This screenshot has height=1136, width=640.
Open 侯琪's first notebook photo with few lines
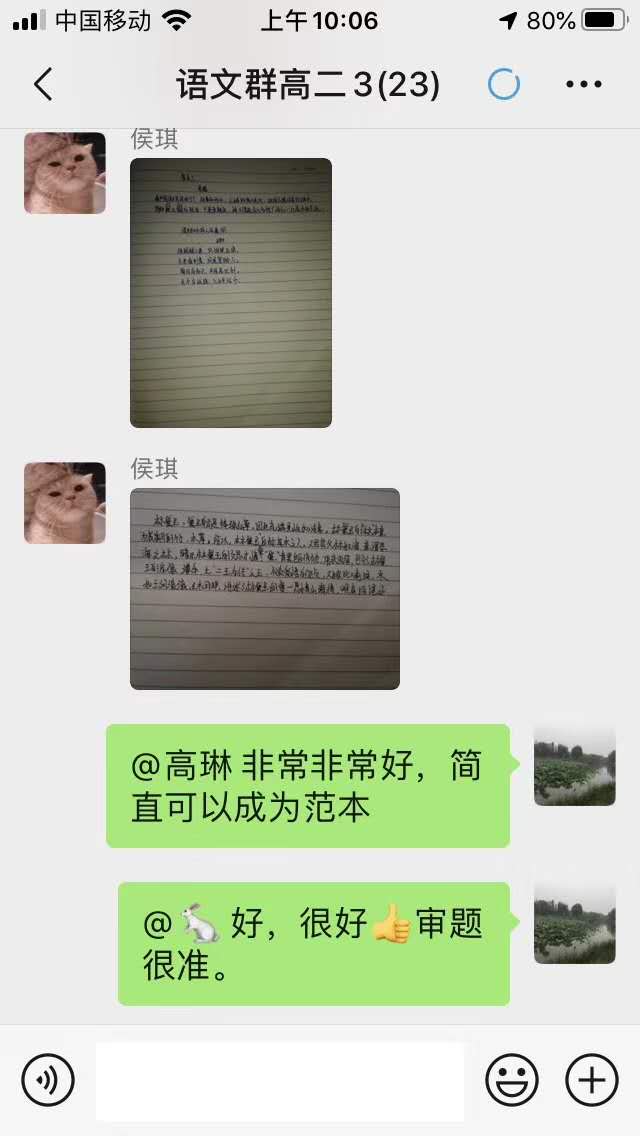tap(231, 292)
